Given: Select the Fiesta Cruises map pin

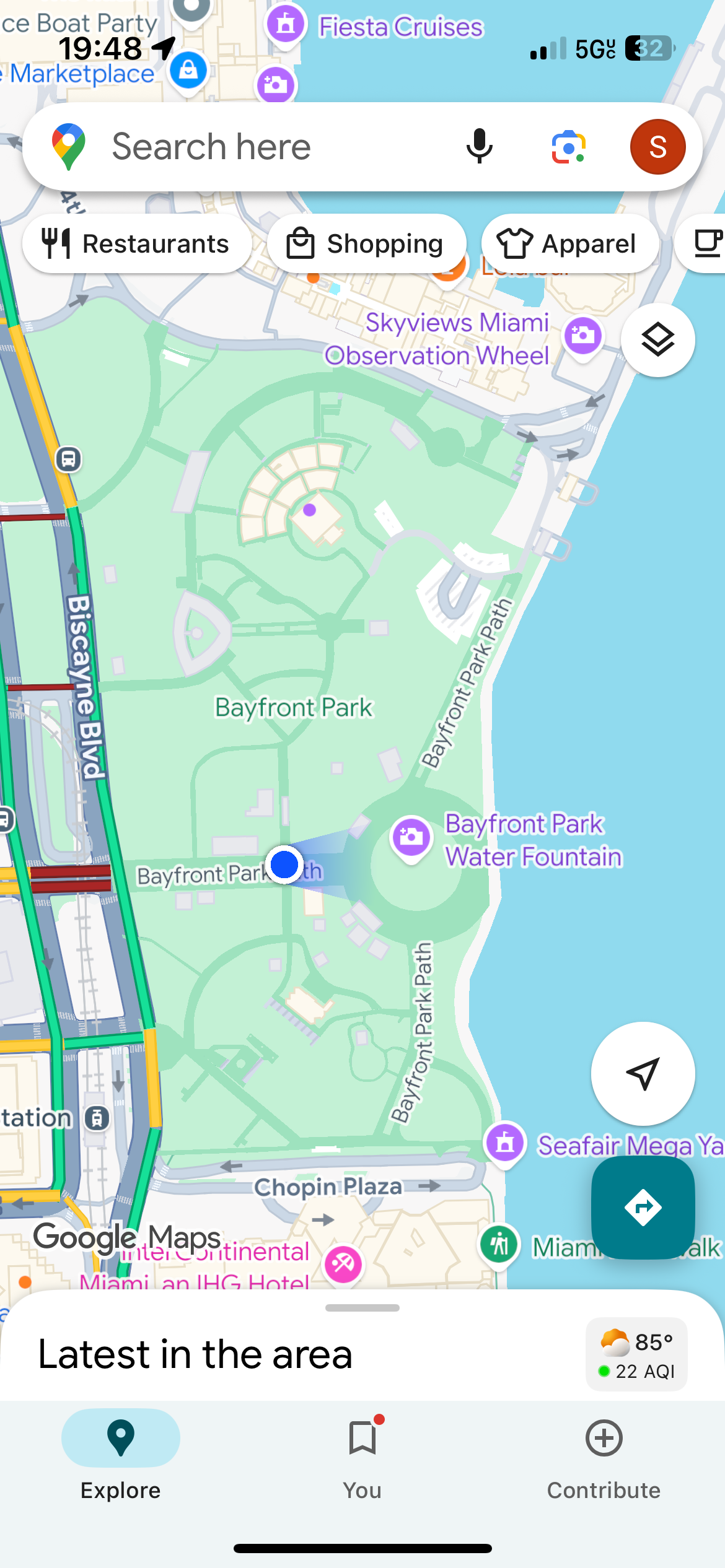Looking at the screenshot, I should point(286,25).
